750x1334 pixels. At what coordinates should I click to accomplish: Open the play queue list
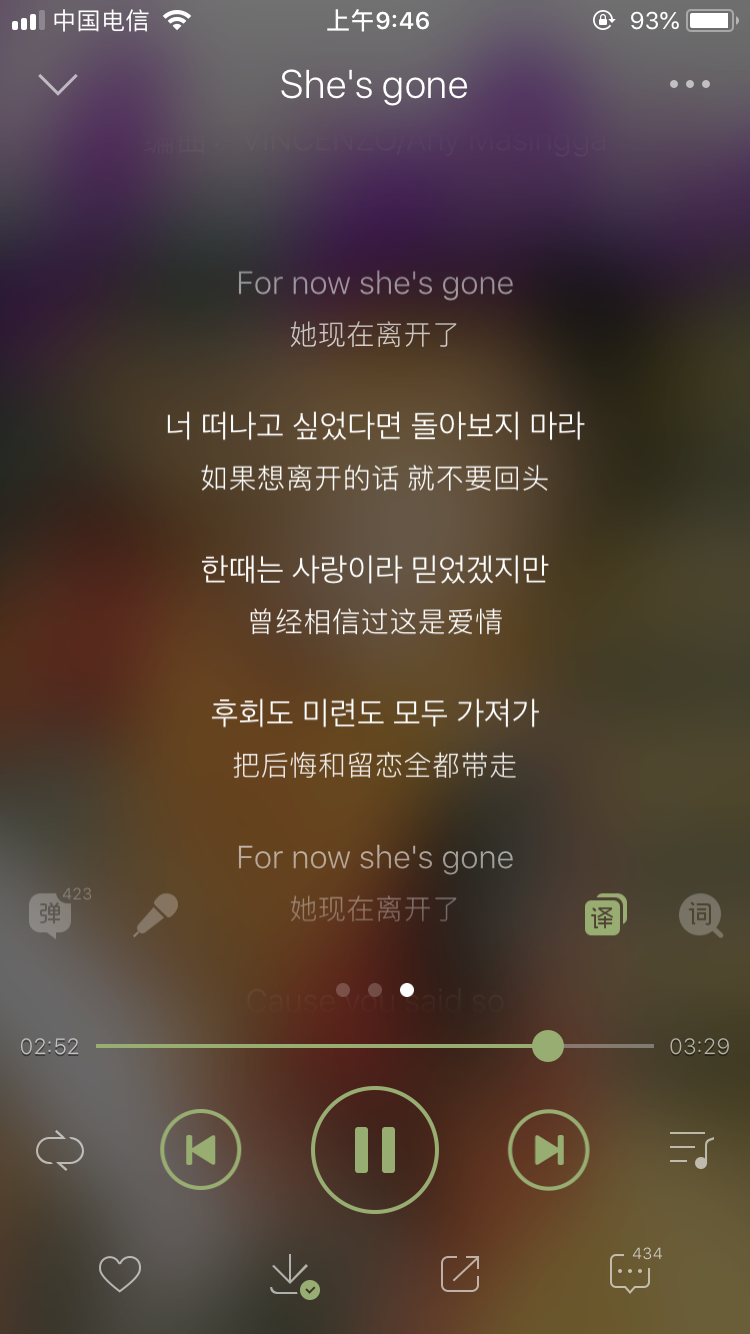(x=690, y=1150)
